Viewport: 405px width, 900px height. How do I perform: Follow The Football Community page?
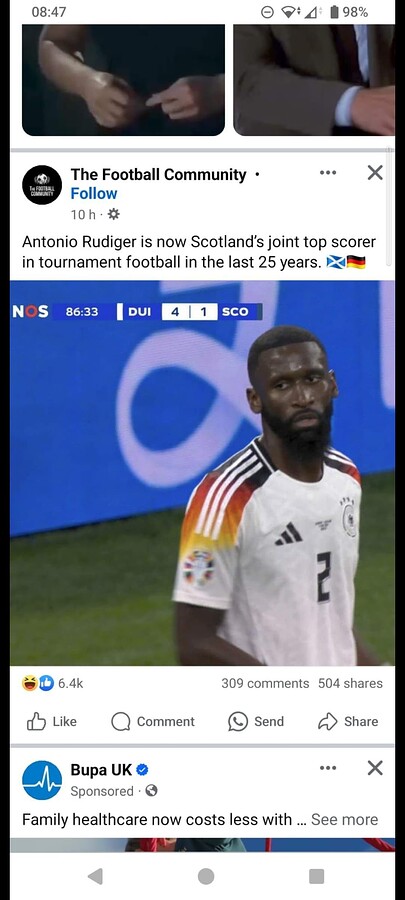tap(94, 193)
